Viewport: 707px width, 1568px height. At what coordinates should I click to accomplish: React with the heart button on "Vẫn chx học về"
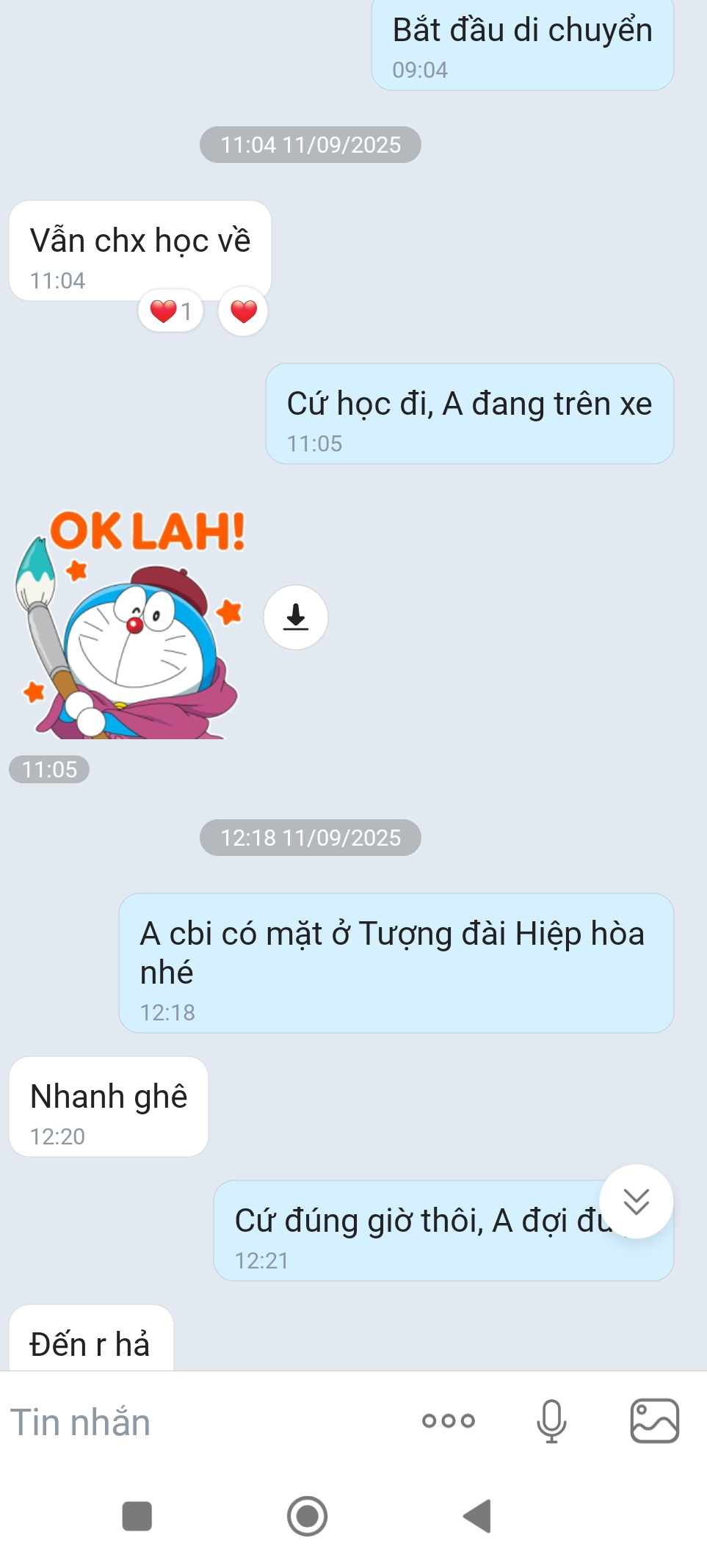click(x=243, y=311)
